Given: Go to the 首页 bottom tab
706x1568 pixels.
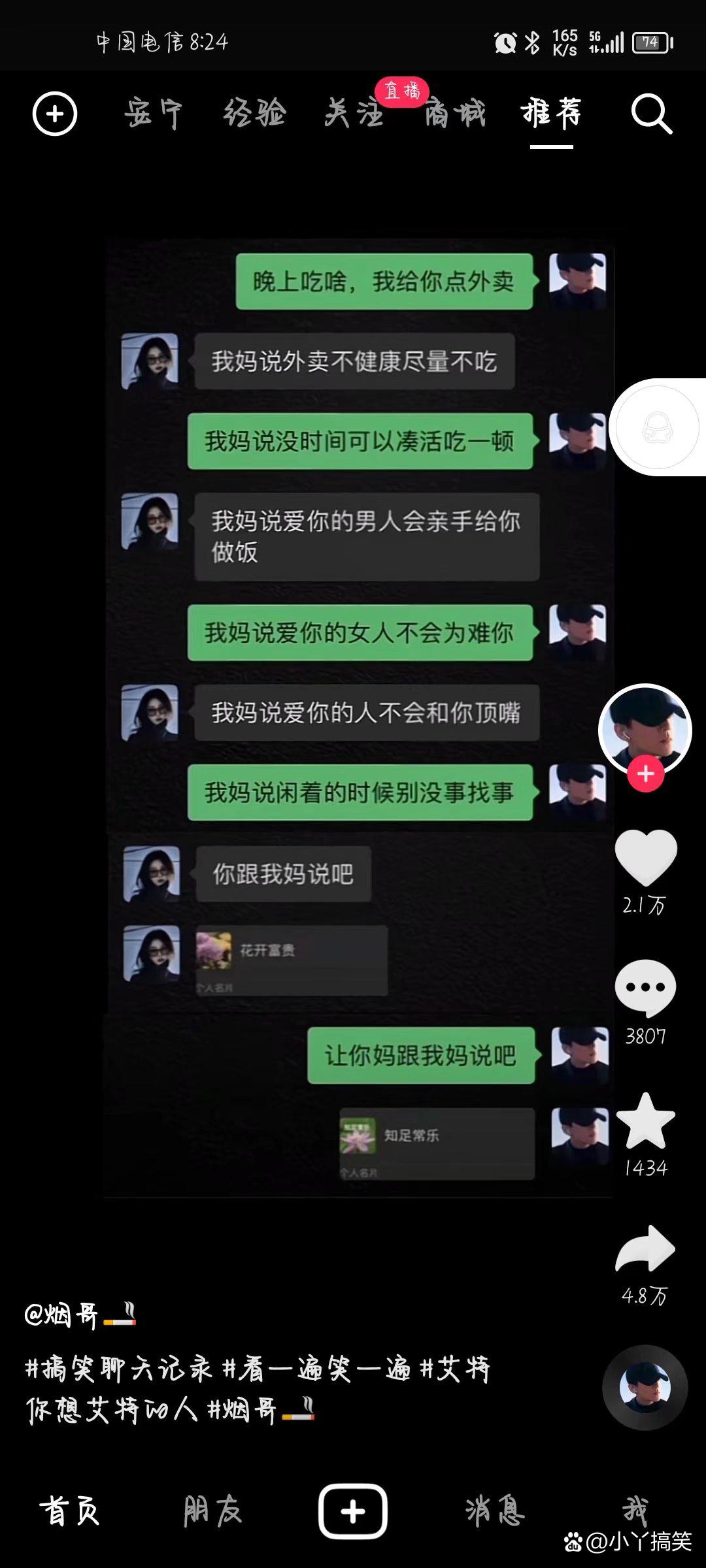Looking at the screenshot, I should pyautogui.click(x=69, y=1511).
